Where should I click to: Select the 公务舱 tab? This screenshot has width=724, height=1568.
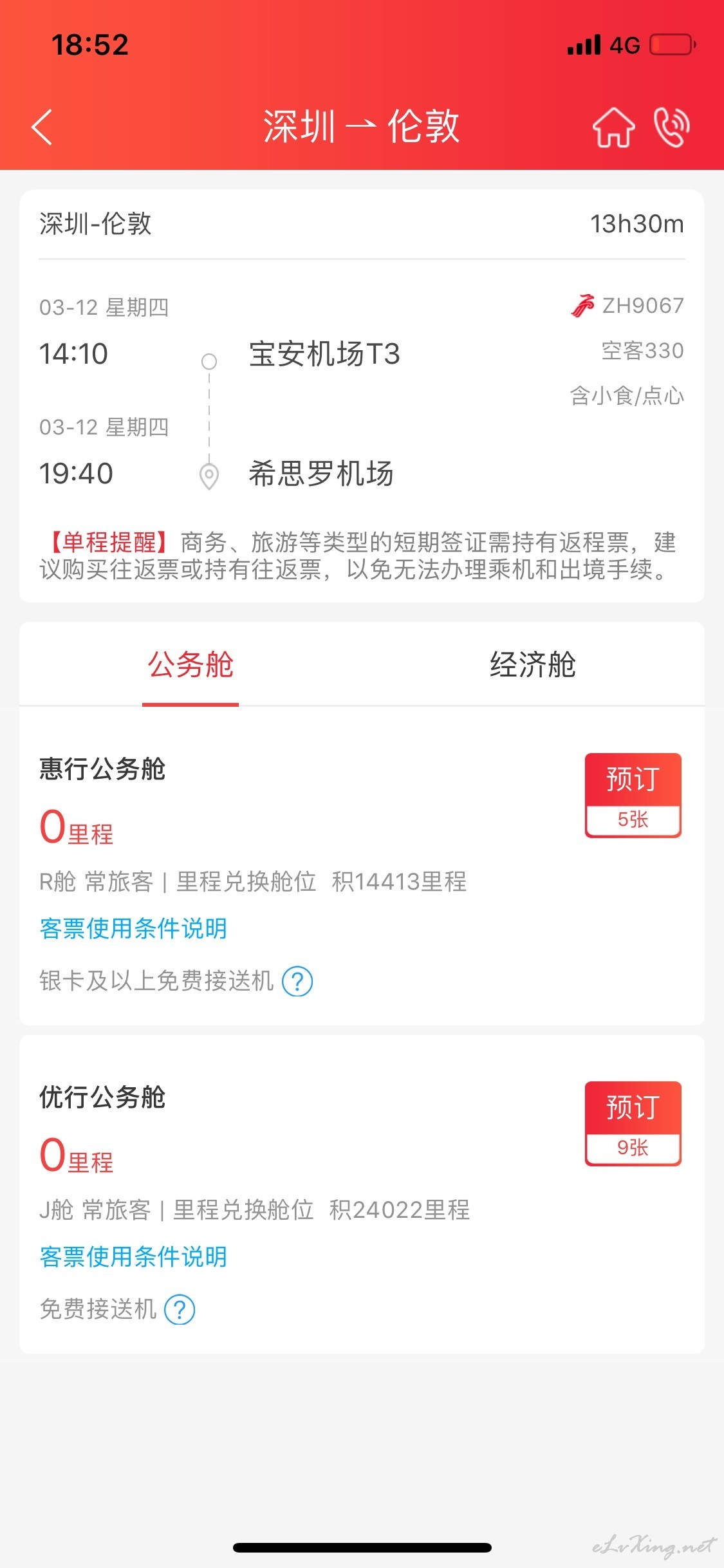[x=190, y=665]
